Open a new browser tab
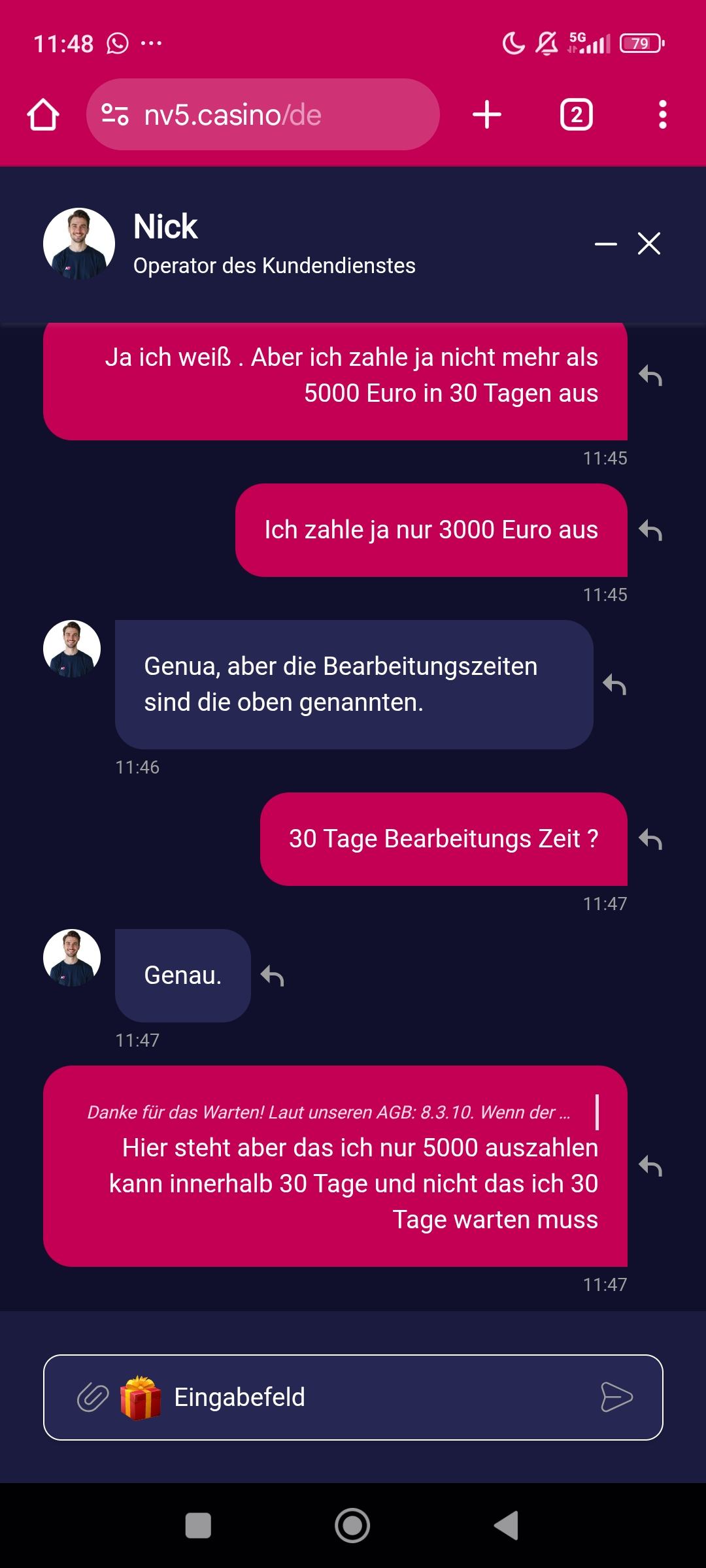Viewport: 706px width, 1568px height. point(486,115)
